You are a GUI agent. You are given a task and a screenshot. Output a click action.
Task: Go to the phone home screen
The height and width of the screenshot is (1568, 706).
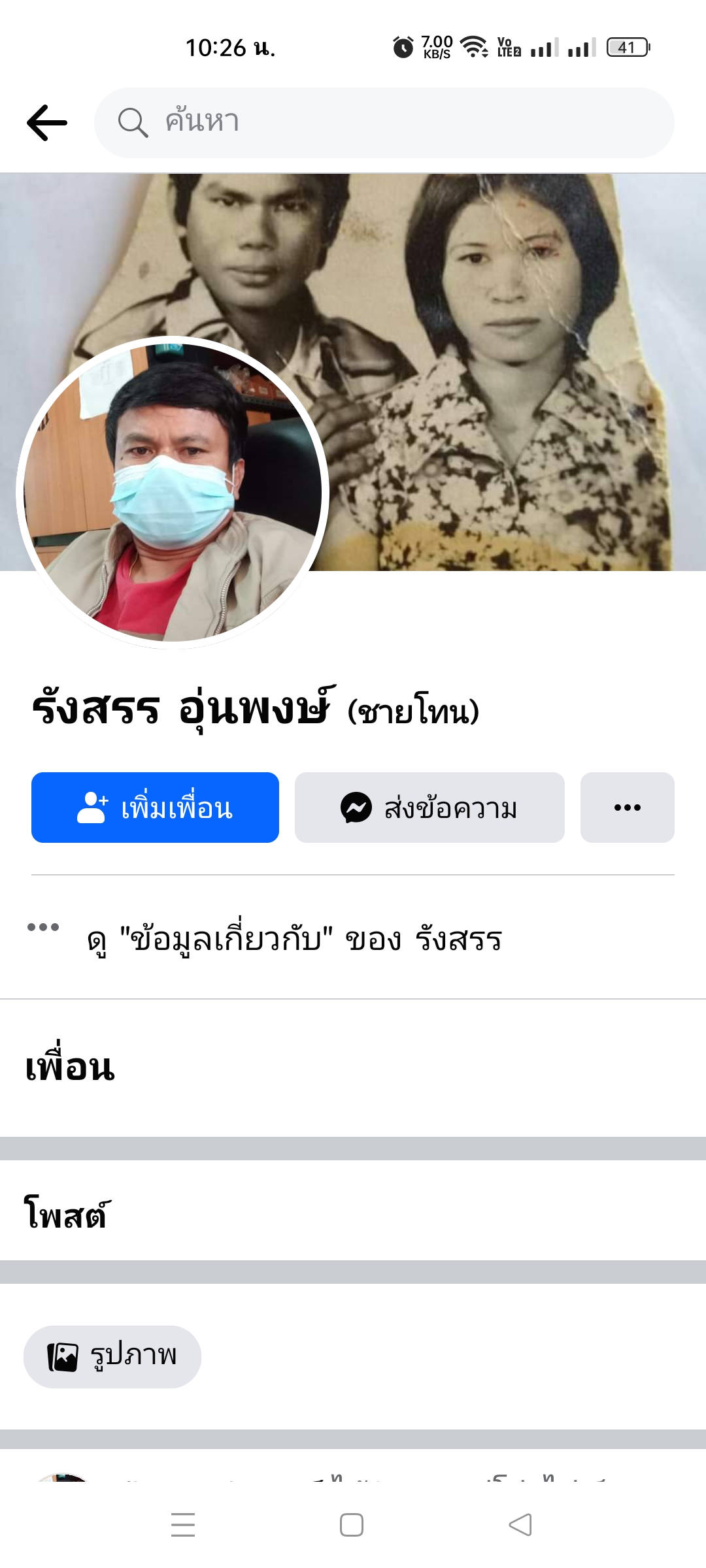coord(352,1525)
